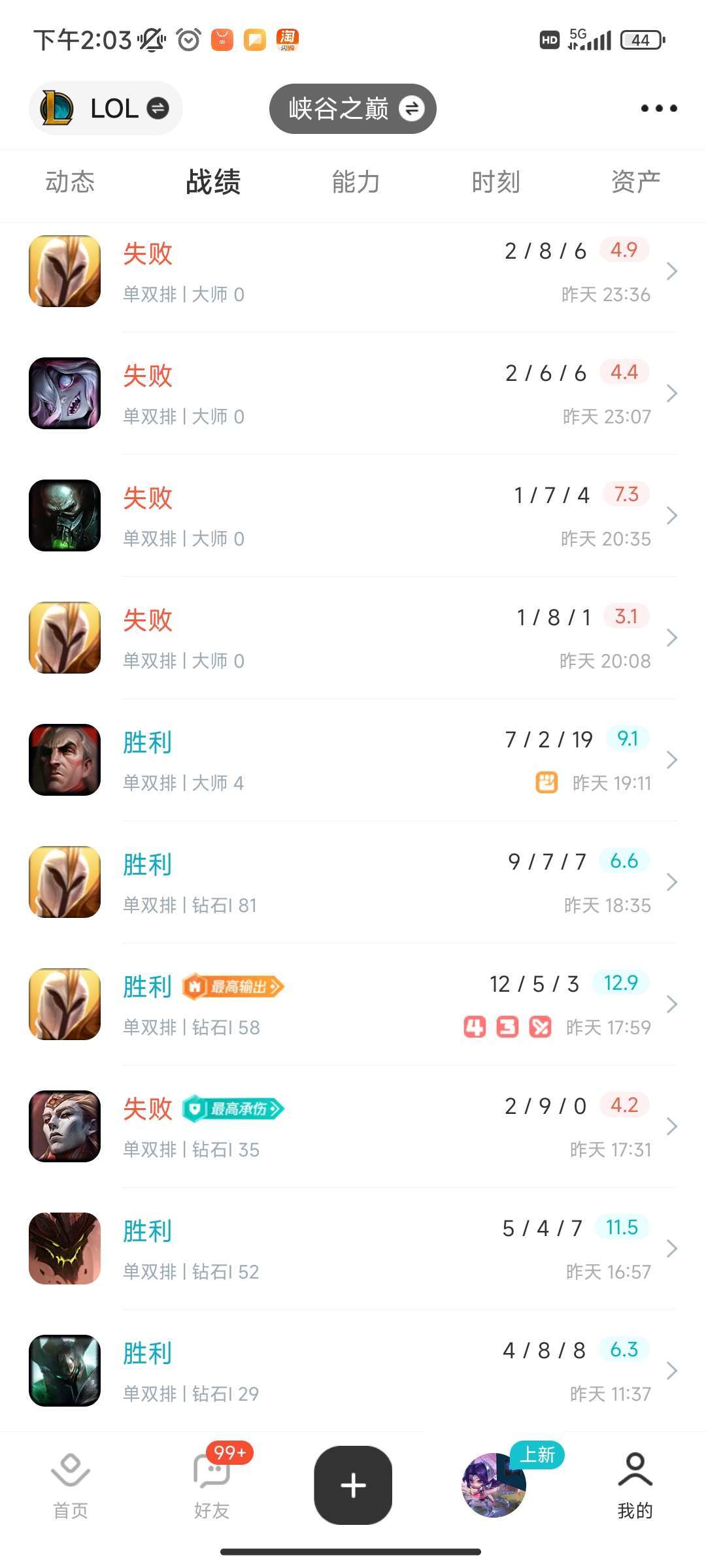This screenshot has height=1568, width=706.
Task: Open the 峡谷之巅 server selector
Action: click(353, 108)
